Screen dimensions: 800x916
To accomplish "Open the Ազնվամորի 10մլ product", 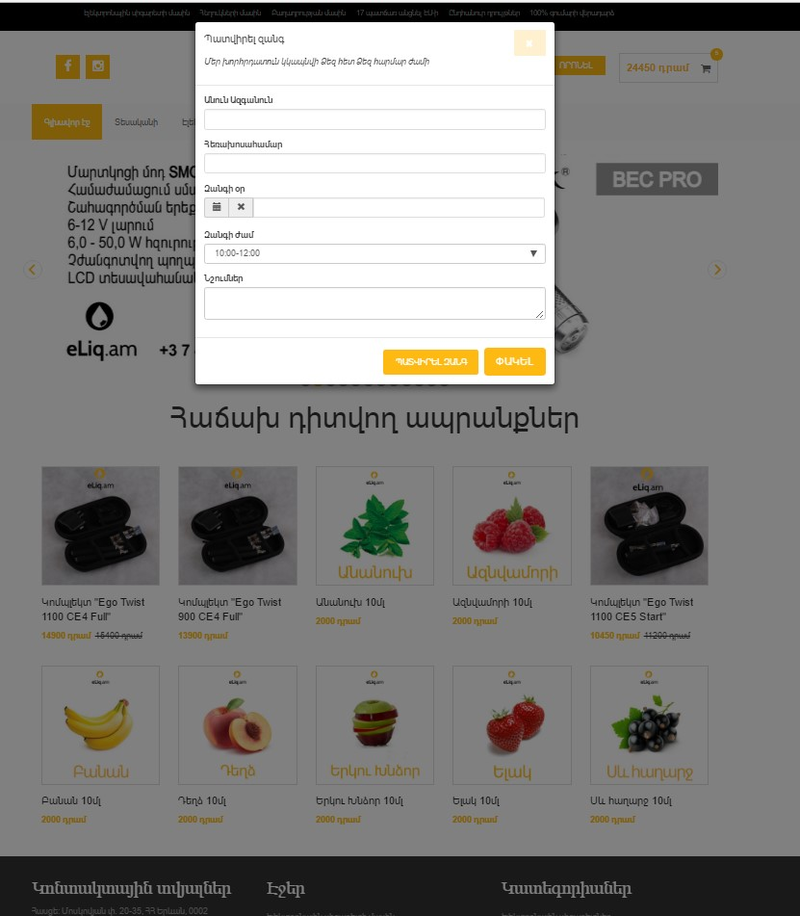I will pos(511,526).
